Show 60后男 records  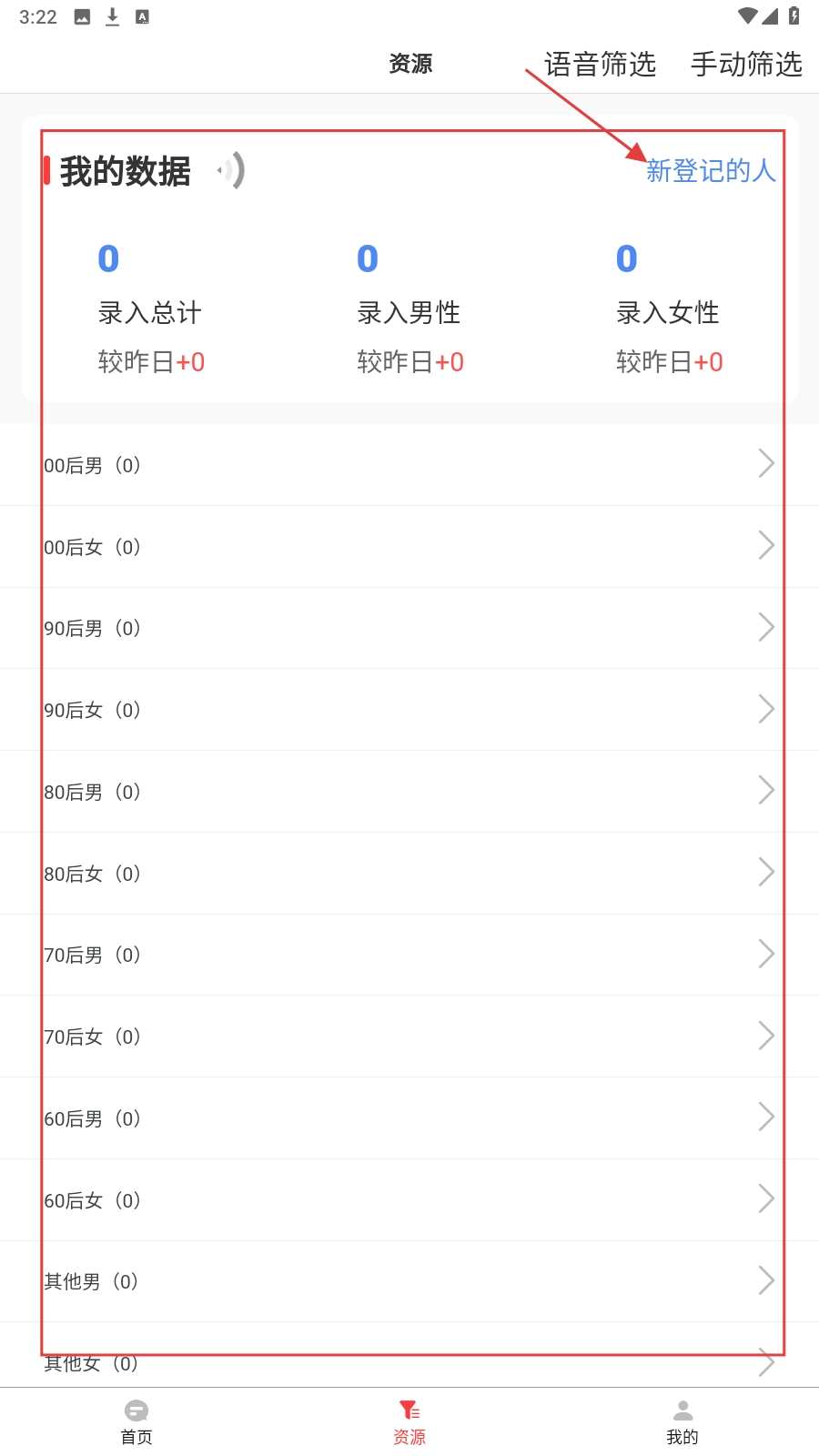(409, 1118)
